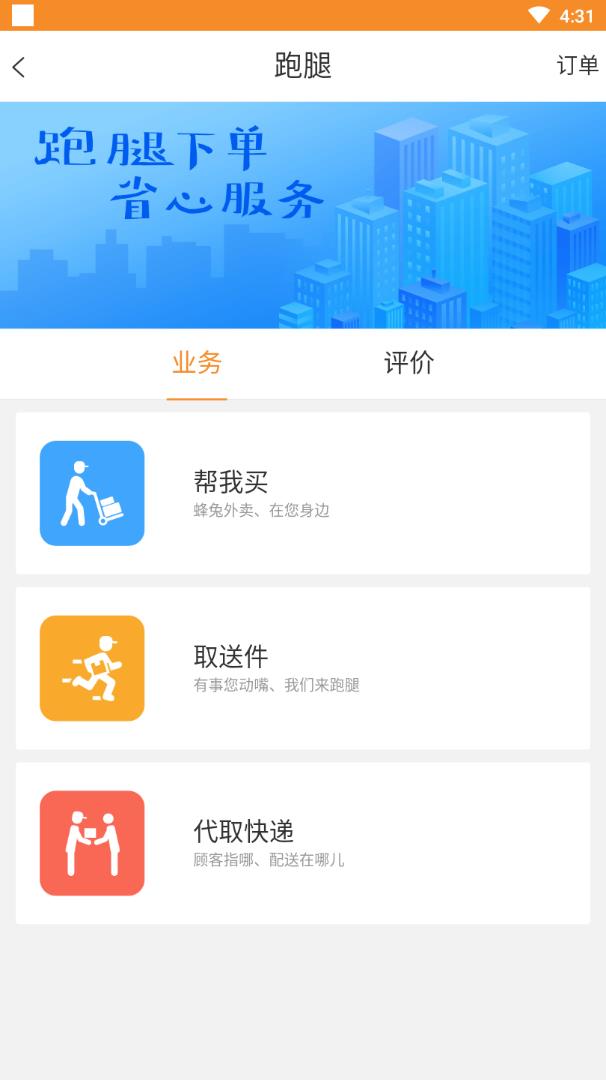Open 订单 orders page
The image size is (606, 1080).
point(577,66)
